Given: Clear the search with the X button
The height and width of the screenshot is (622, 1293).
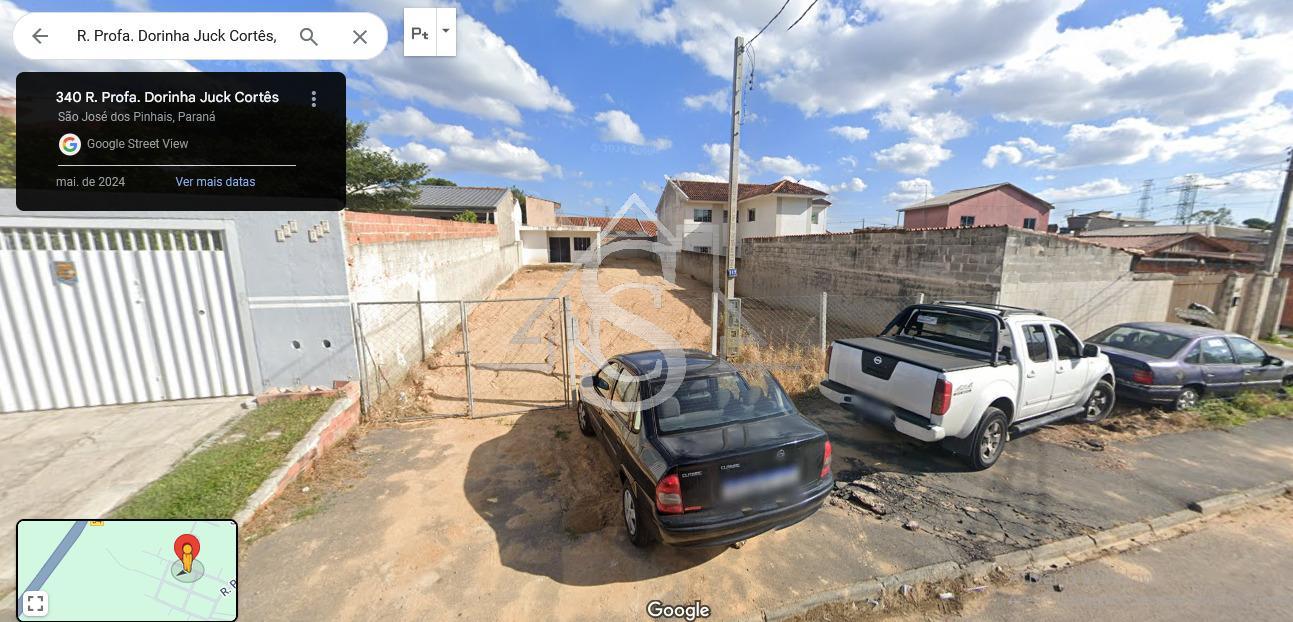Looking at the screenshot, I should point(360,37).
